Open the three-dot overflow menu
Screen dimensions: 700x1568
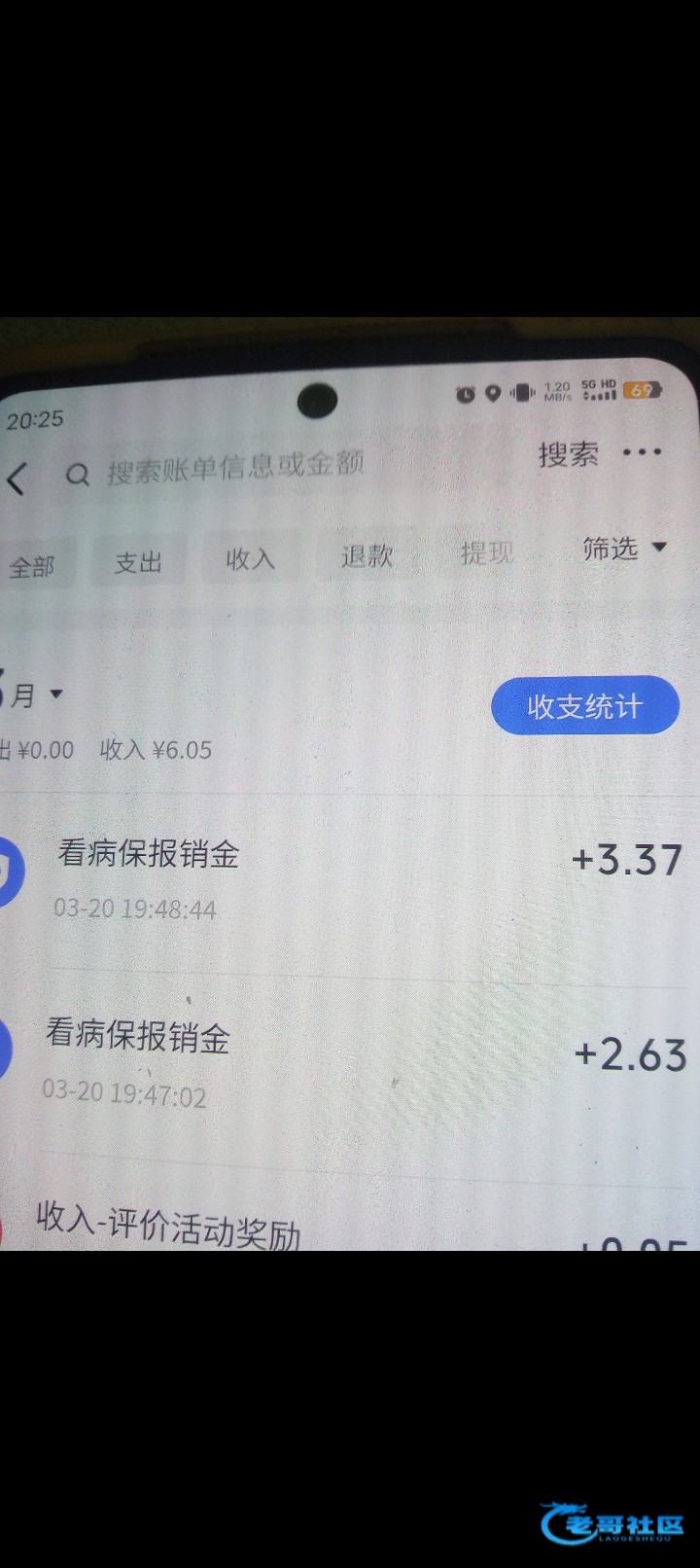642,452
